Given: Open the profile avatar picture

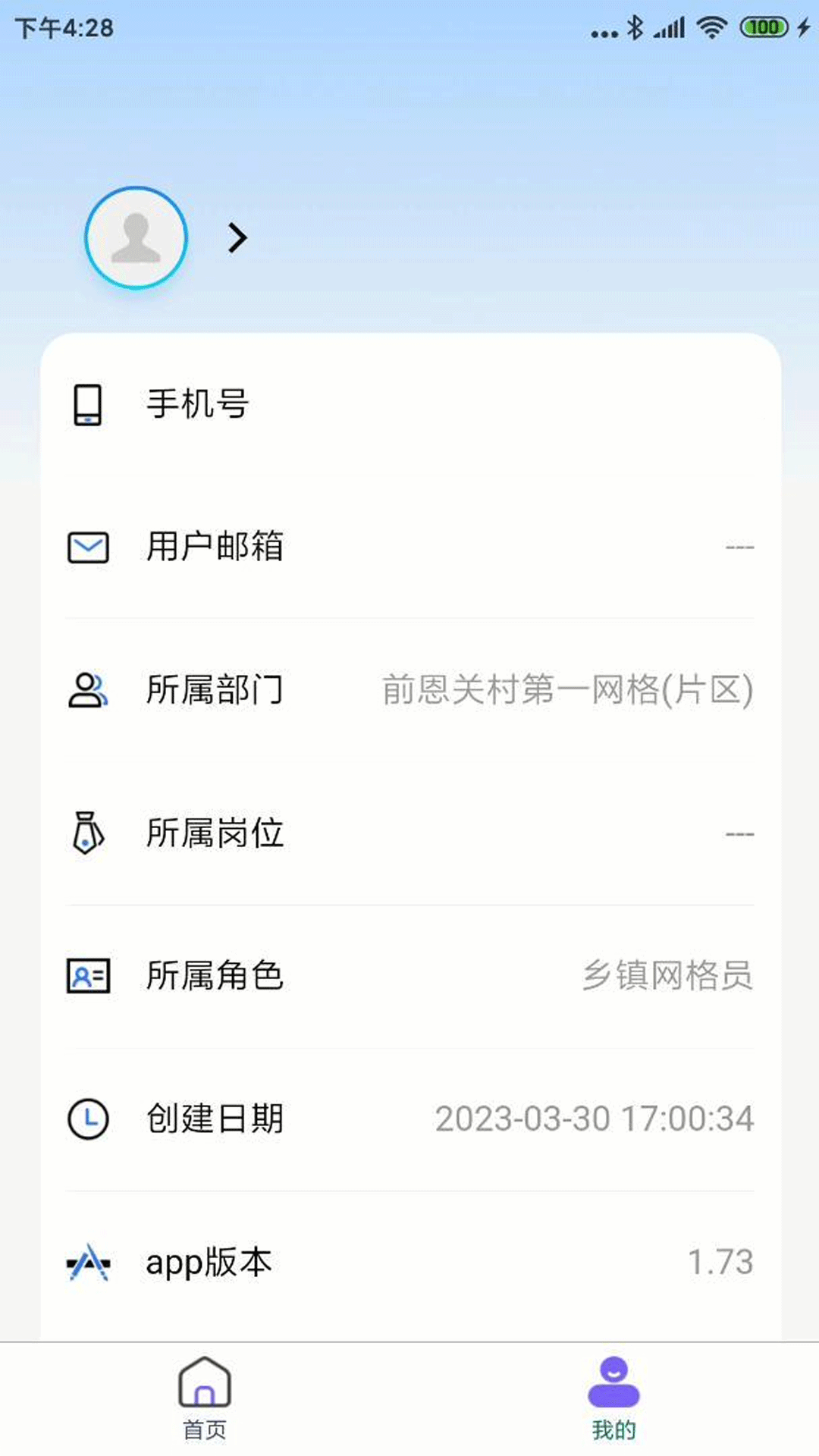Looking at the screenshot, I should coord(136,238).
